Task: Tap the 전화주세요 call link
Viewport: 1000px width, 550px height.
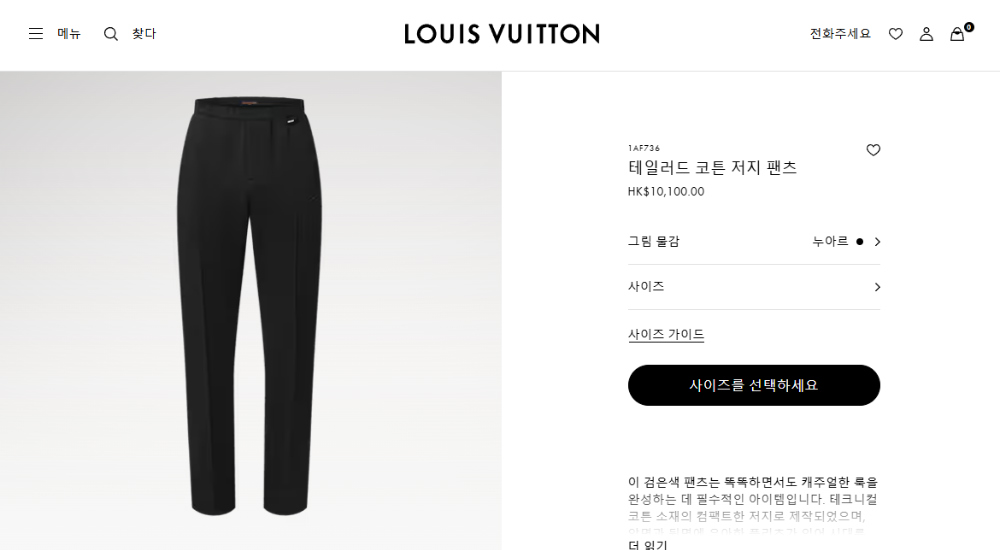Action: click(x=840, y=34)
